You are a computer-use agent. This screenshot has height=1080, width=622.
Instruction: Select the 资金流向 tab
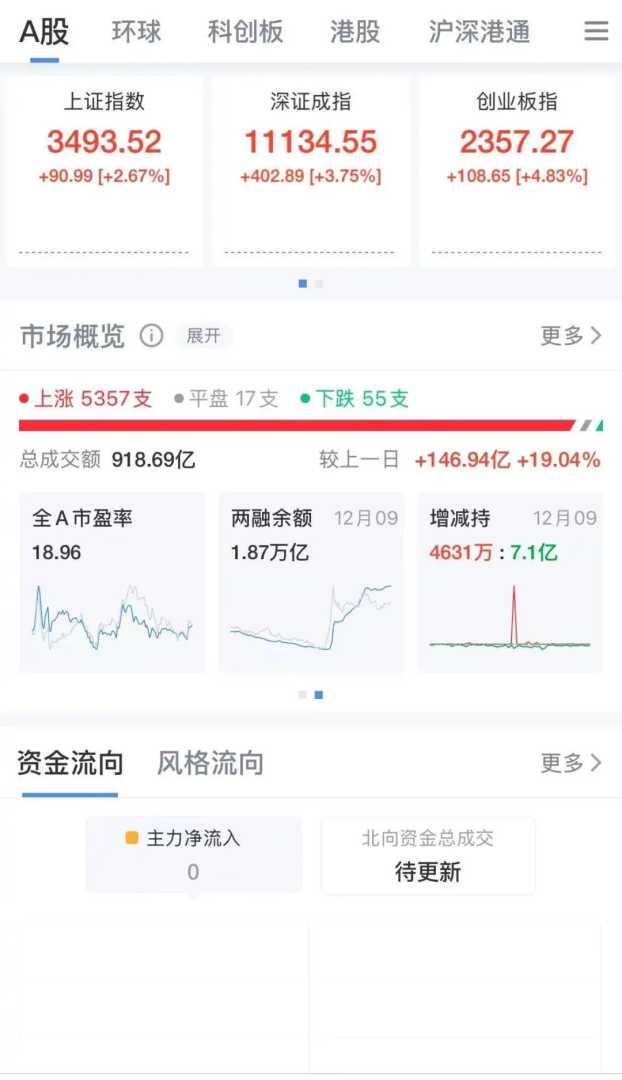pyautogui.click(x=70, y=764)
